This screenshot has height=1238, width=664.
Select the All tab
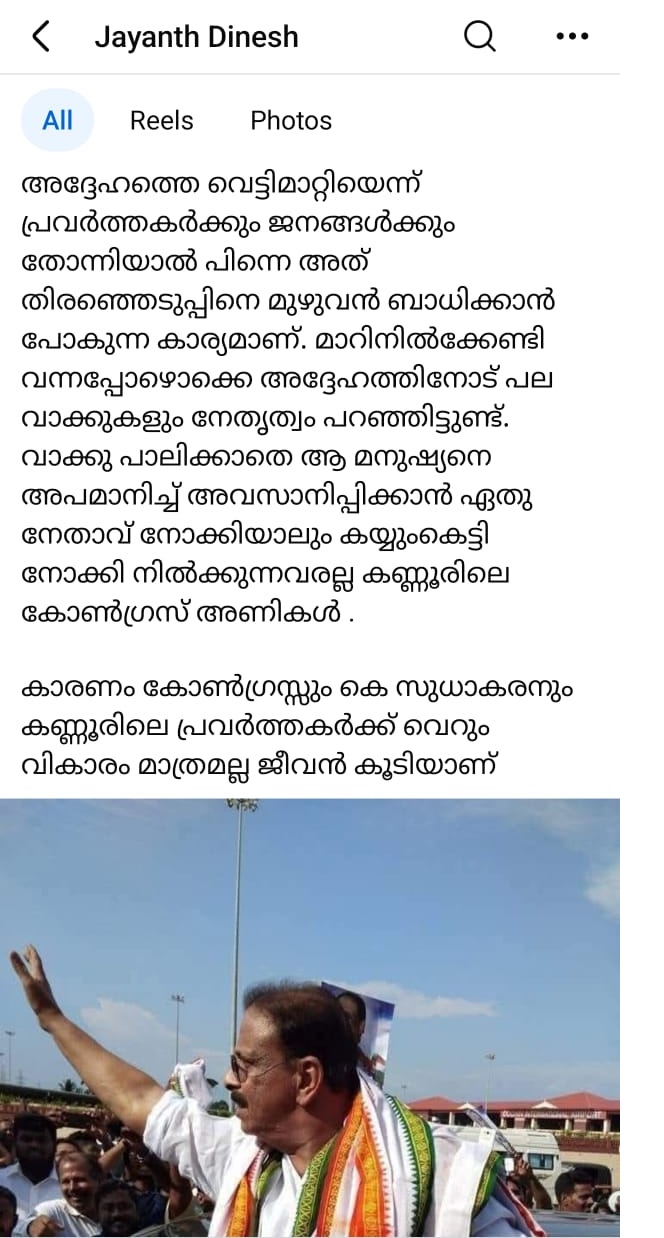(x=57, y=120)
